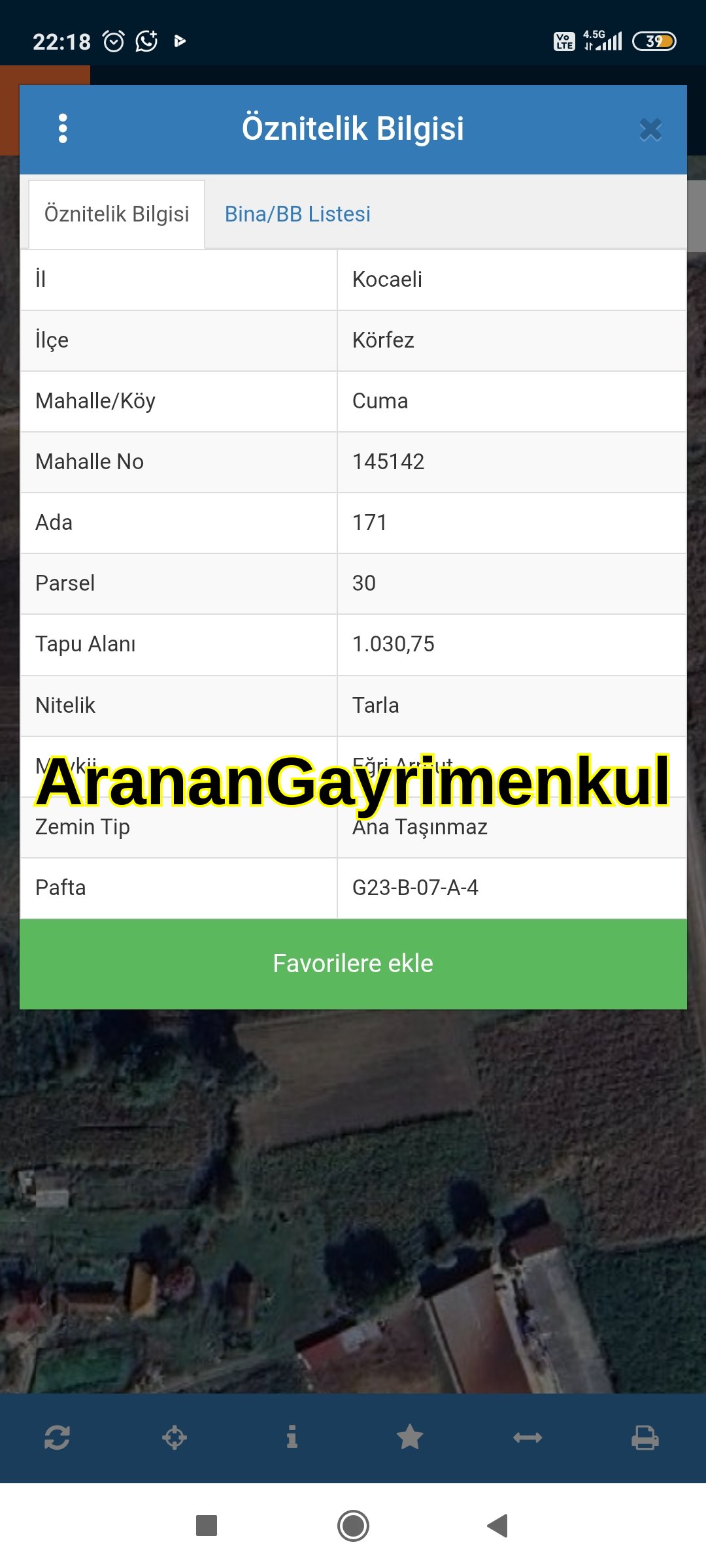706x1568 pixels.
Task: Tap the double-arrow measure icon
Action: 528,1437
